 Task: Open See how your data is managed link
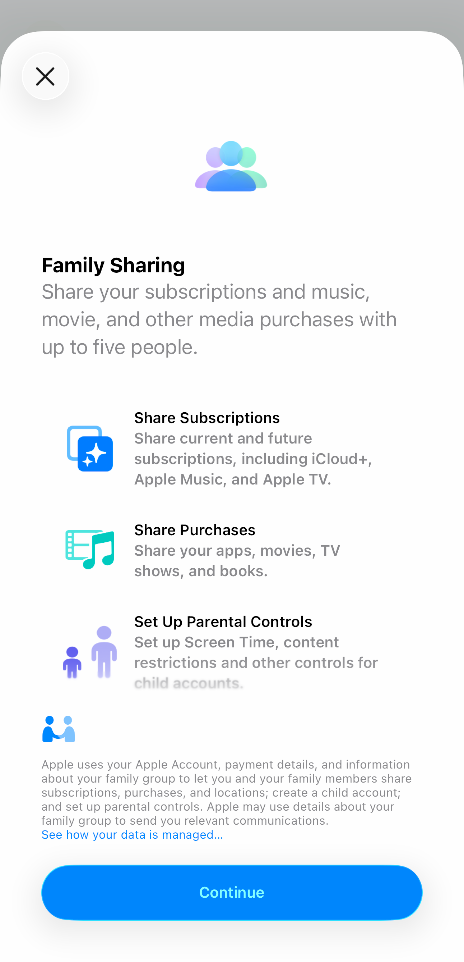click(x=132, y=835)
